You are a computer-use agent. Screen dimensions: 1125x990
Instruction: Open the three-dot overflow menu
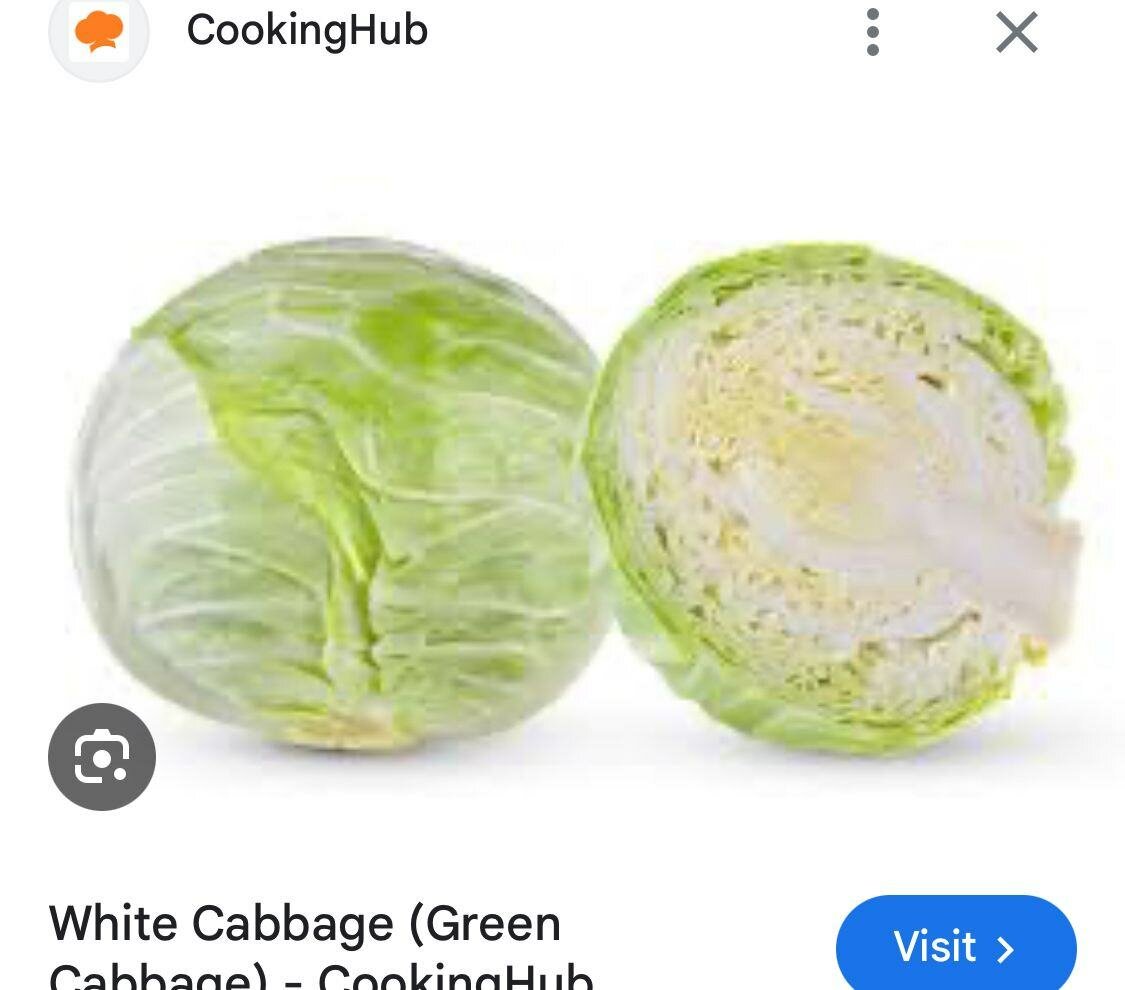click(x=872, y=32)
